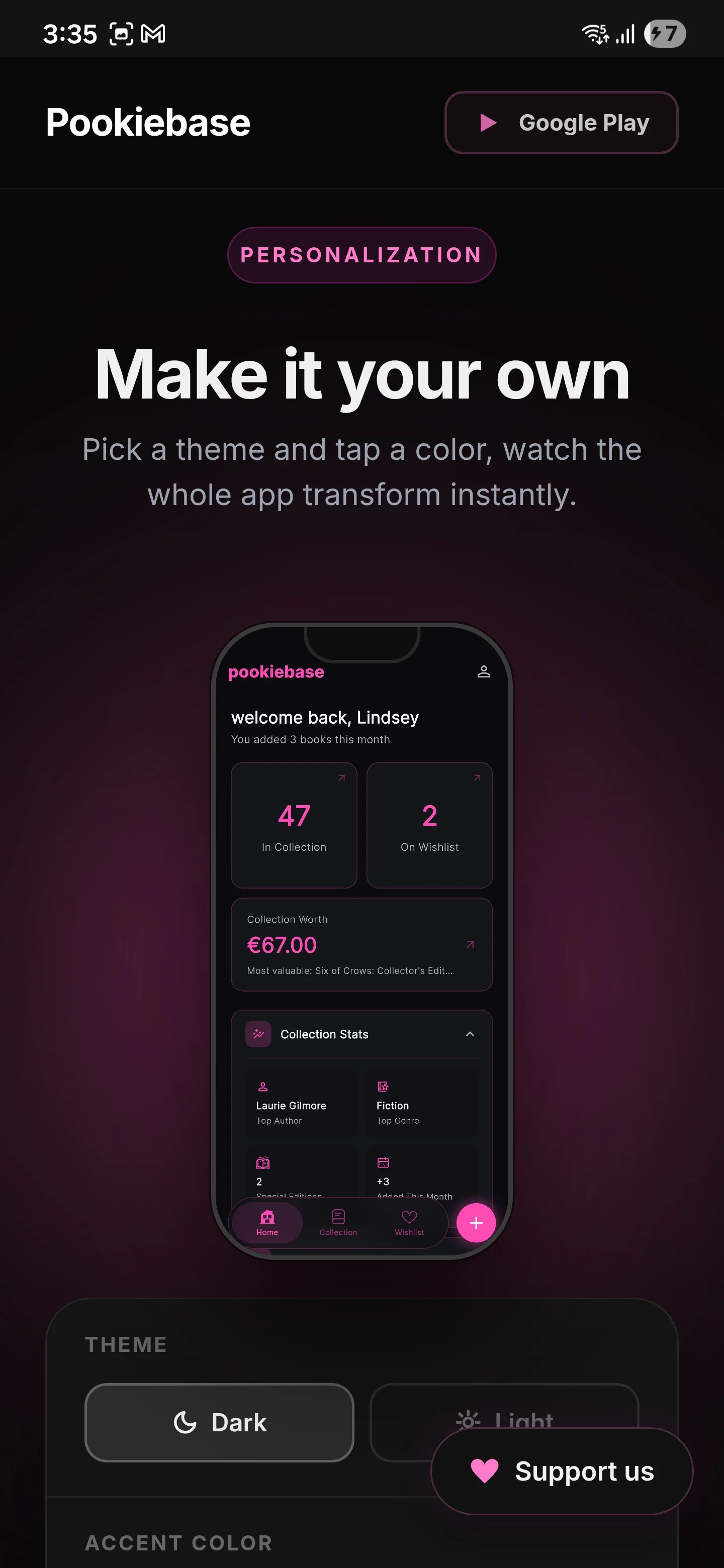Click the PERSONALIZATION pill badge
This screenshot has height=1568, width=724.
[361, 254]
